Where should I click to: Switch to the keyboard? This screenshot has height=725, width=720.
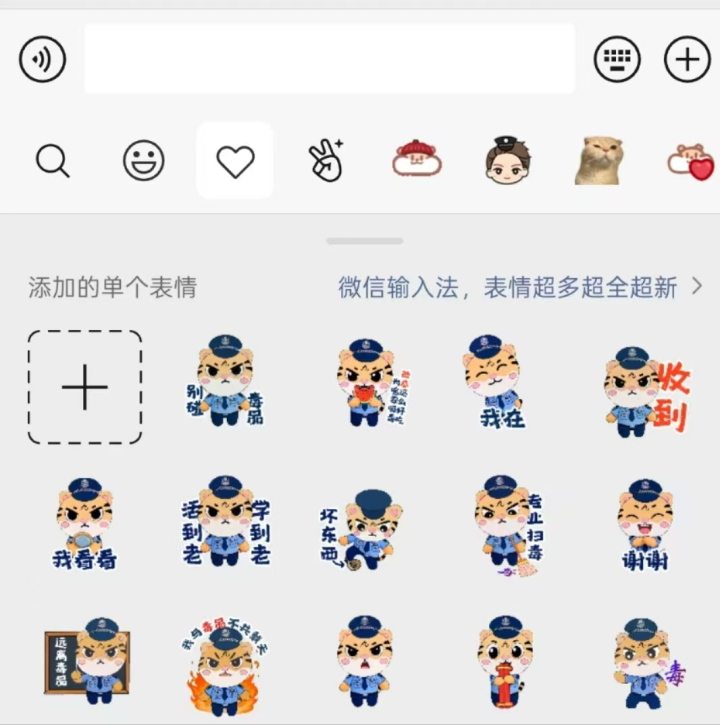[x=617, y=60]
